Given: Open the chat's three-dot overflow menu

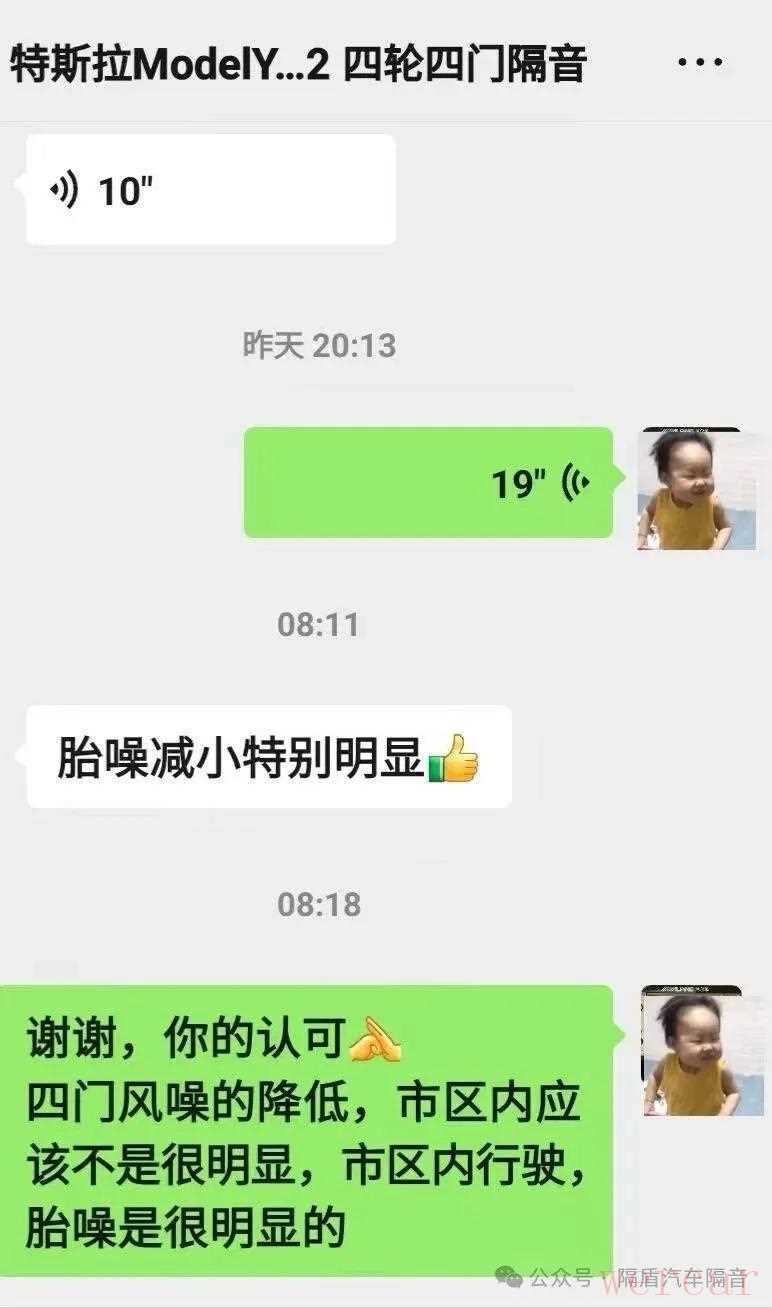Looking at the screenshot, I should [700, 63].
